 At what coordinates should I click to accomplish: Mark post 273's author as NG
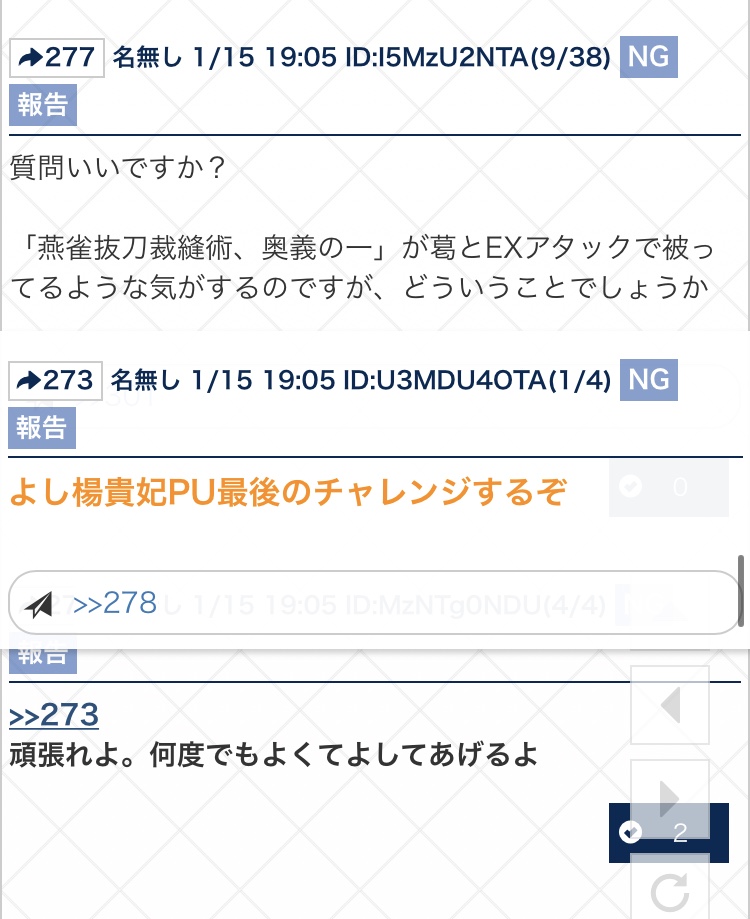coord(648,379)
